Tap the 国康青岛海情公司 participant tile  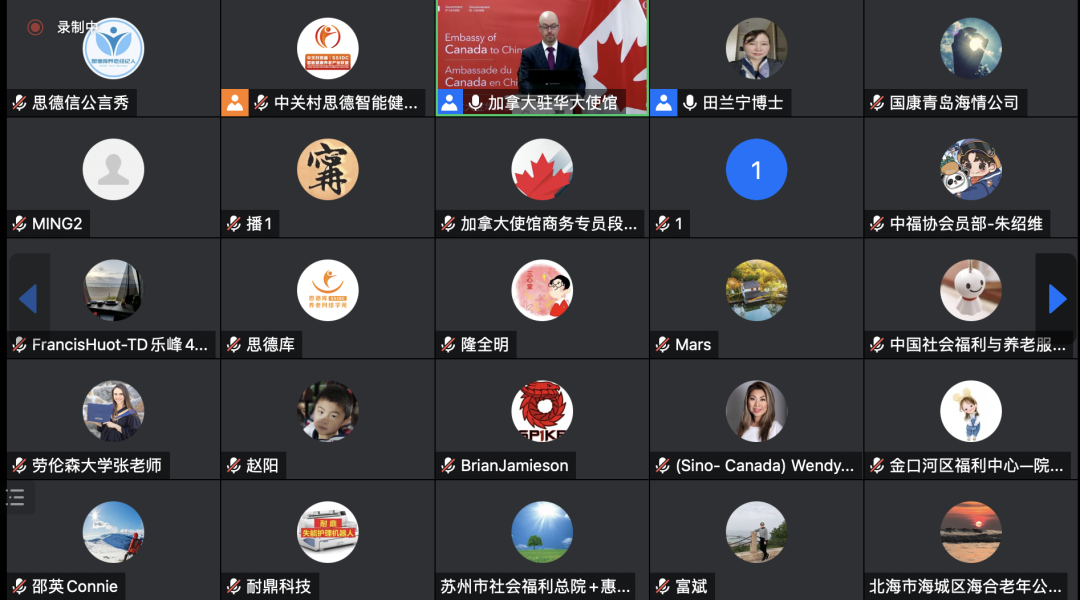point(970,56)
